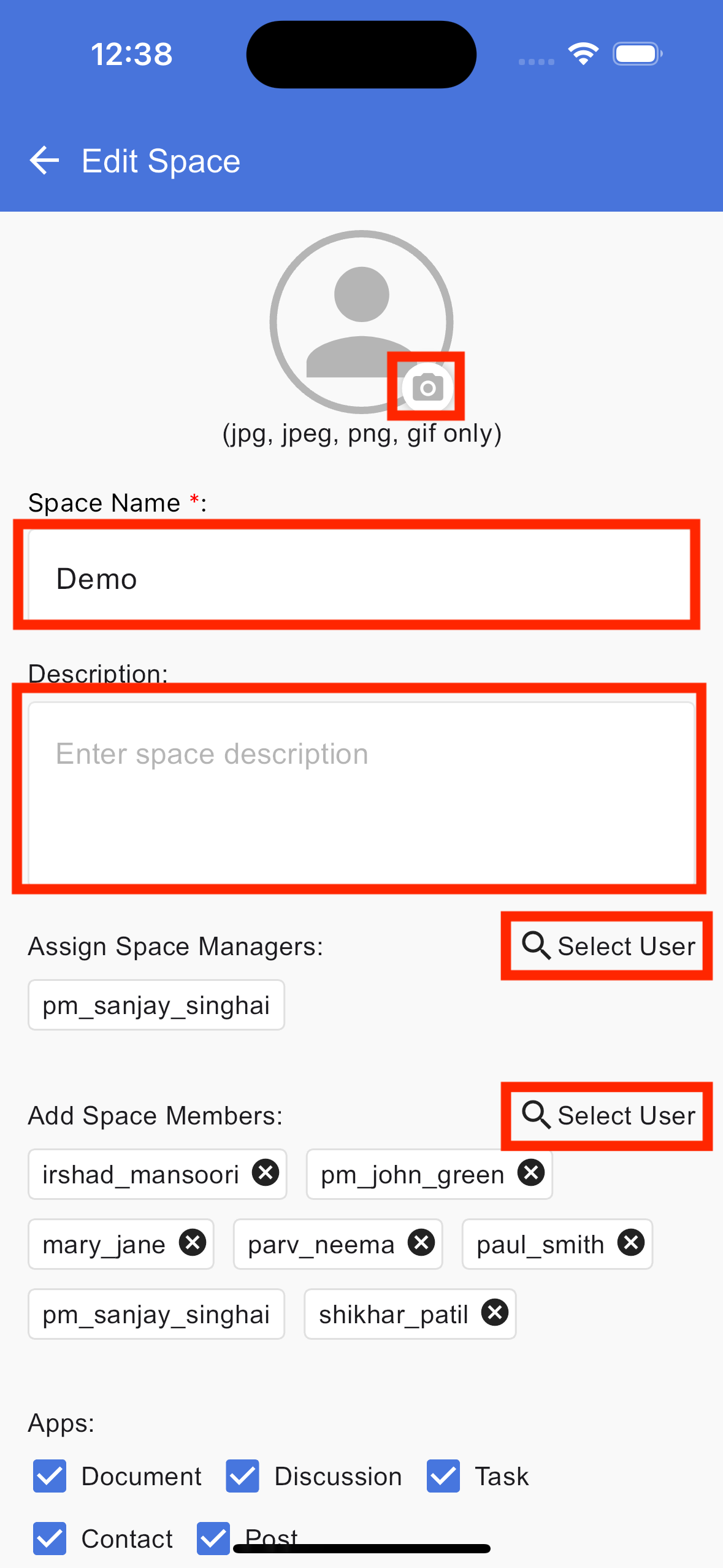Go back from Edit Space
This screenshot has width=723, height=1568.
click(x=44, y=161)
